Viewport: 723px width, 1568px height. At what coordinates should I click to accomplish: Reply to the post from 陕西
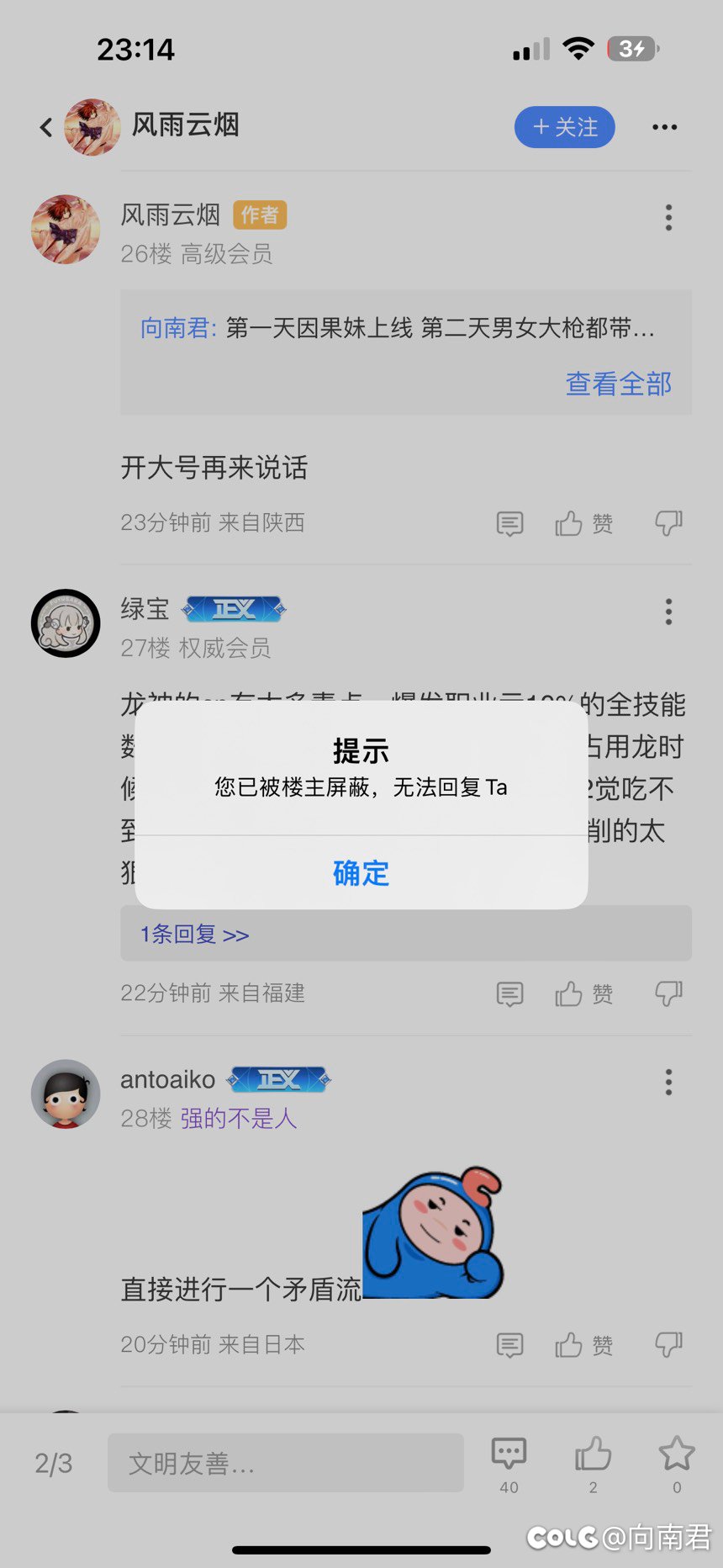(509, 523)
